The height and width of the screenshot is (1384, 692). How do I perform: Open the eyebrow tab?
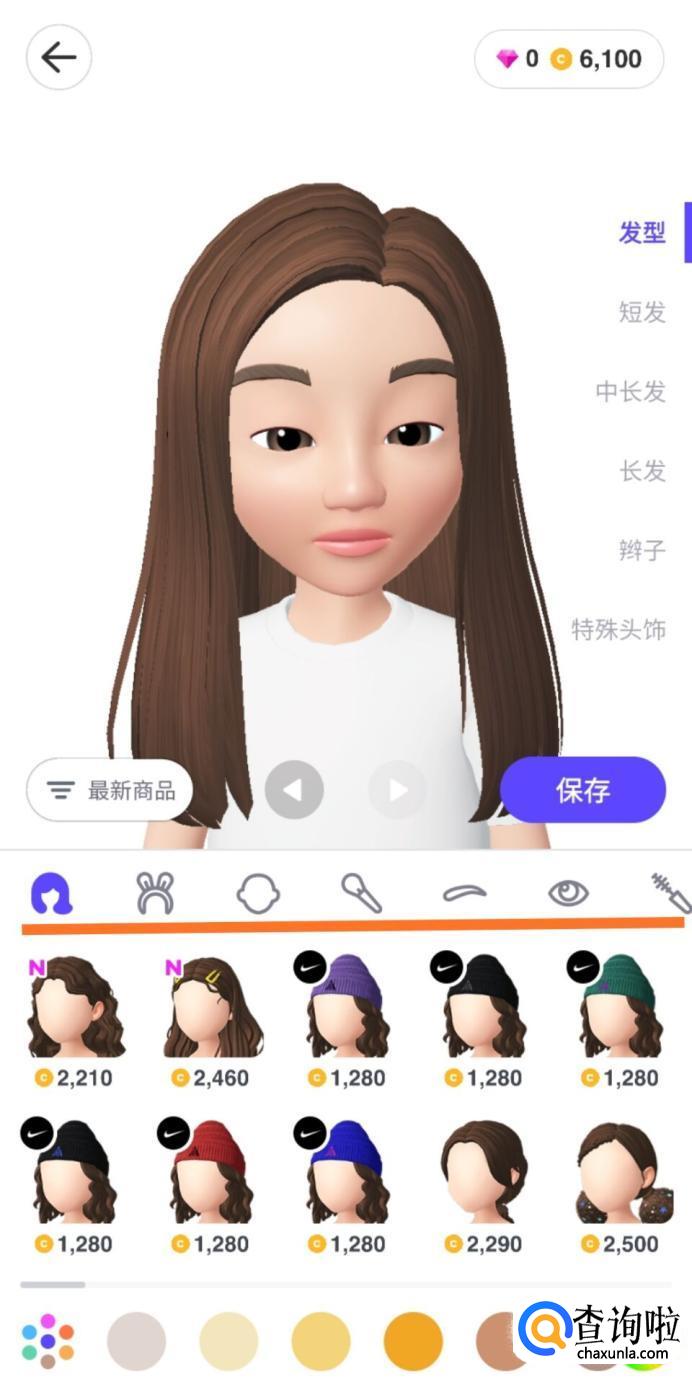point(464,892)
